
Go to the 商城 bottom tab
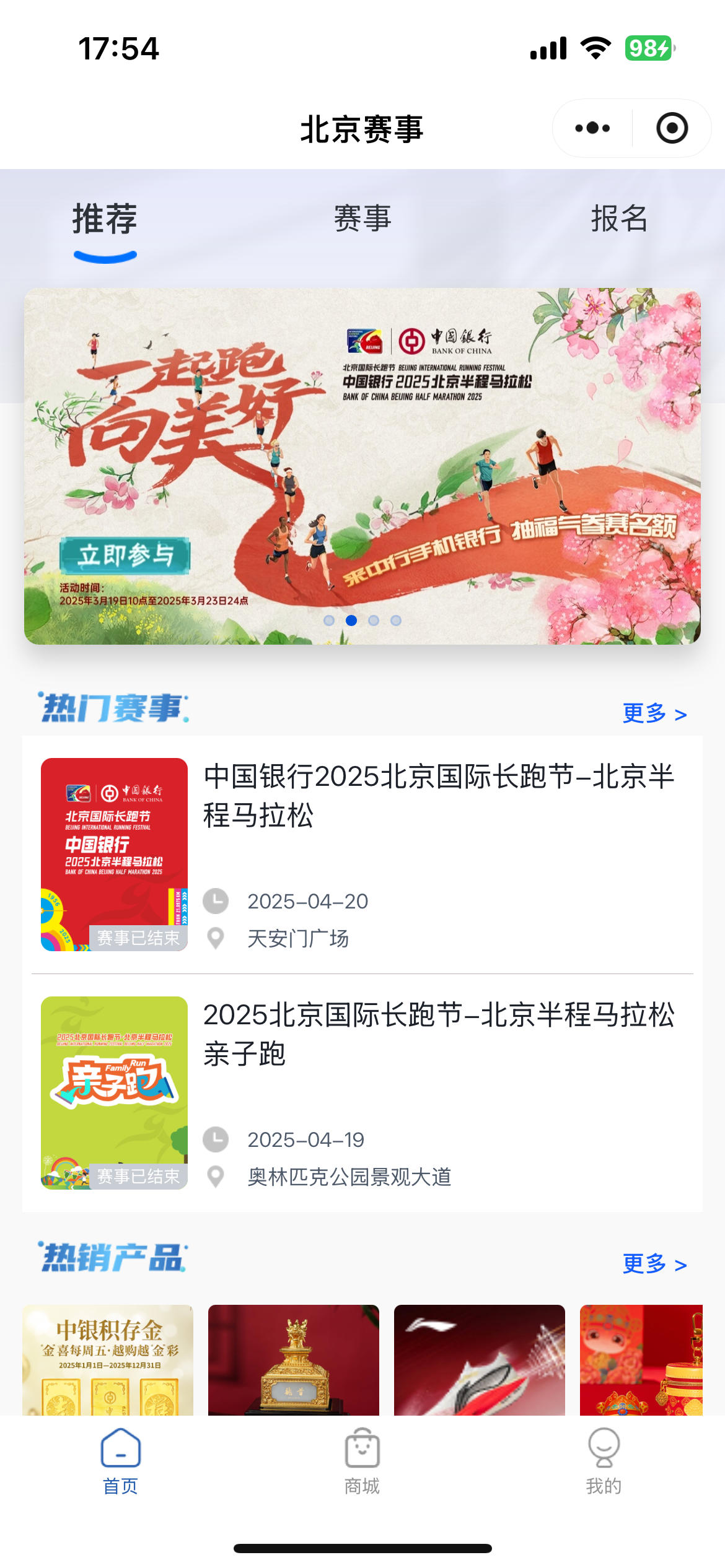pos(362,1461)
